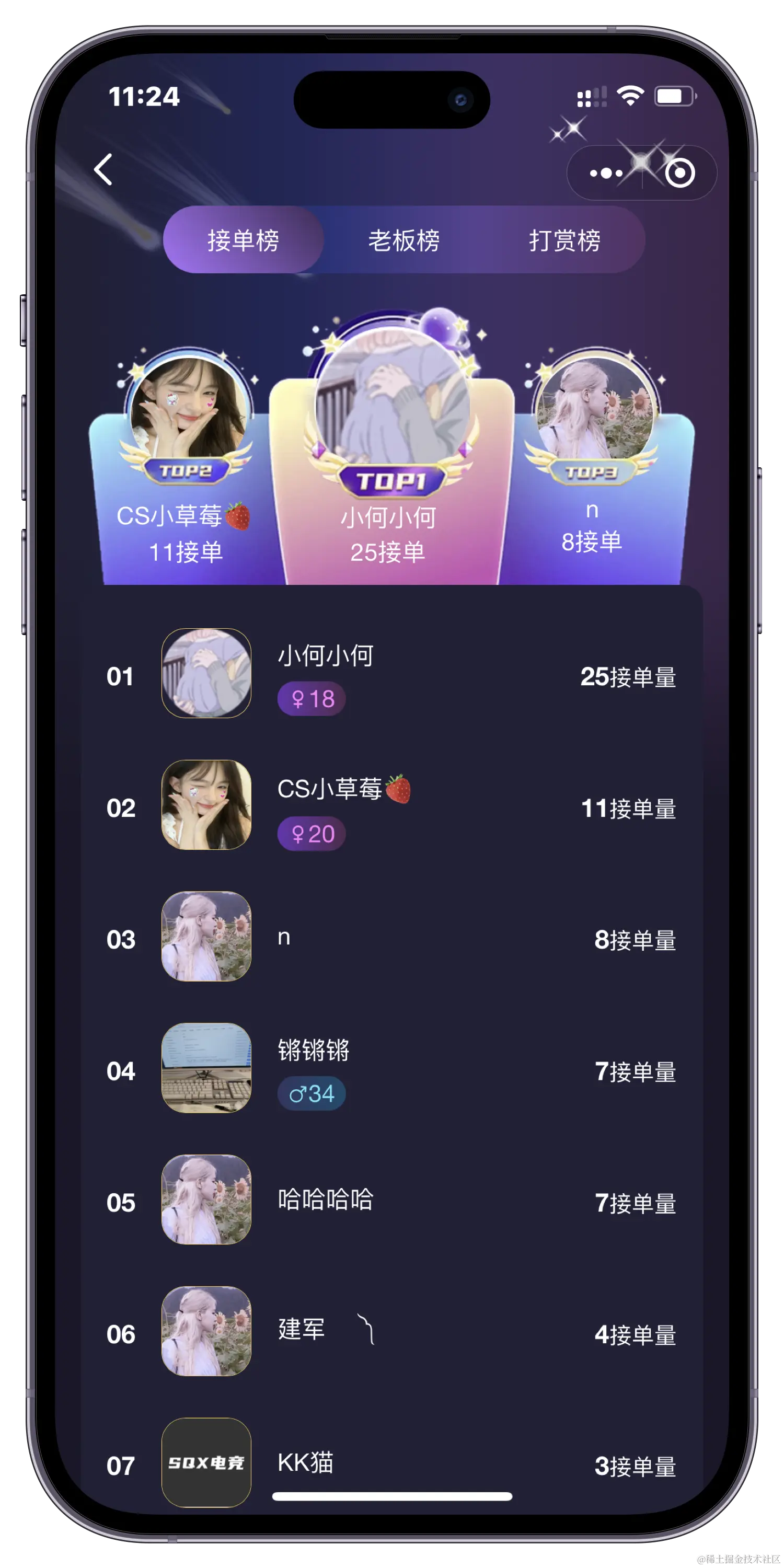
Task: Open rank 06 row 建军
Action: (x=389, y=1332)
